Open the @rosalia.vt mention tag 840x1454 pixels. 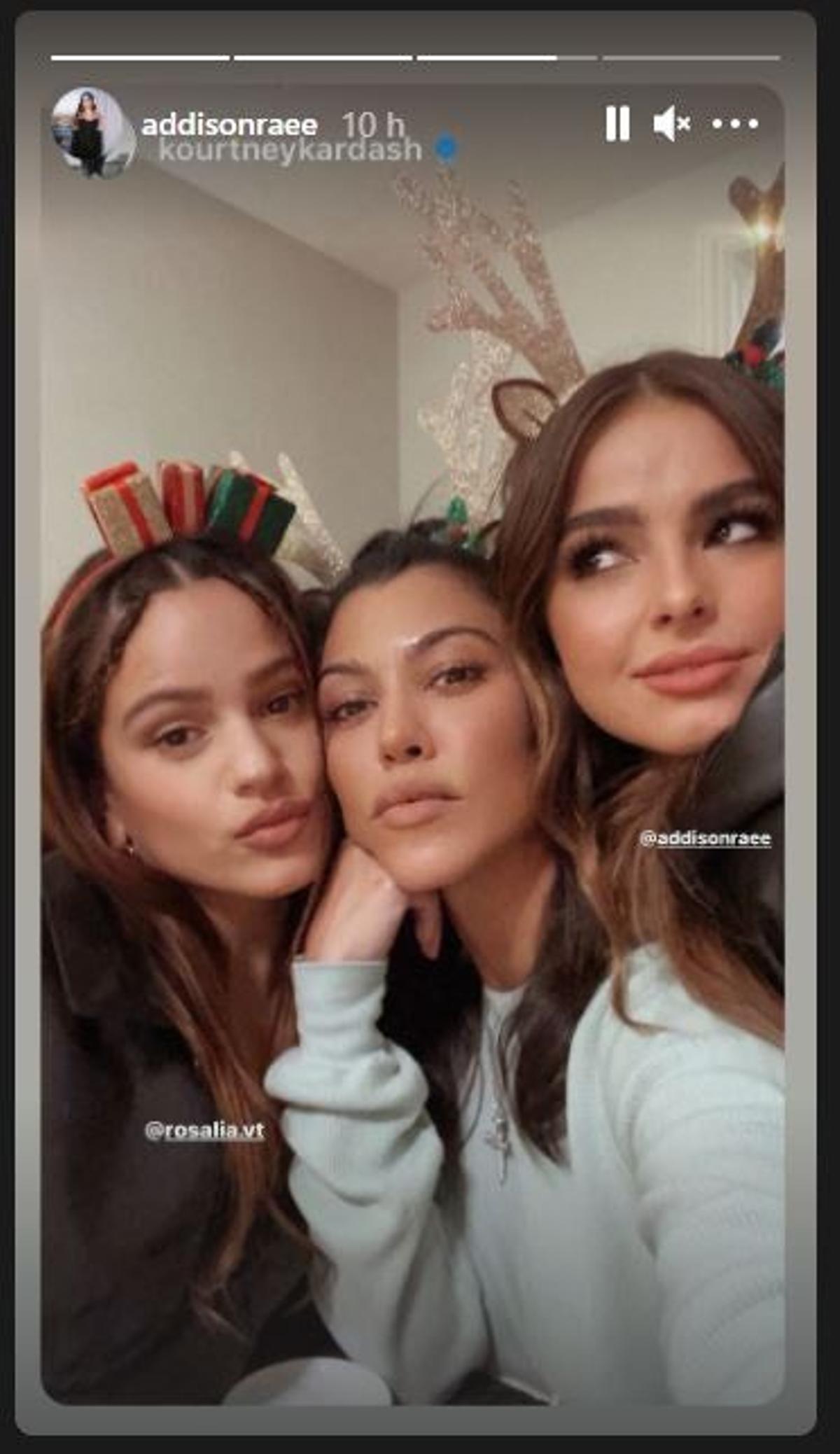coord(204,1130)
